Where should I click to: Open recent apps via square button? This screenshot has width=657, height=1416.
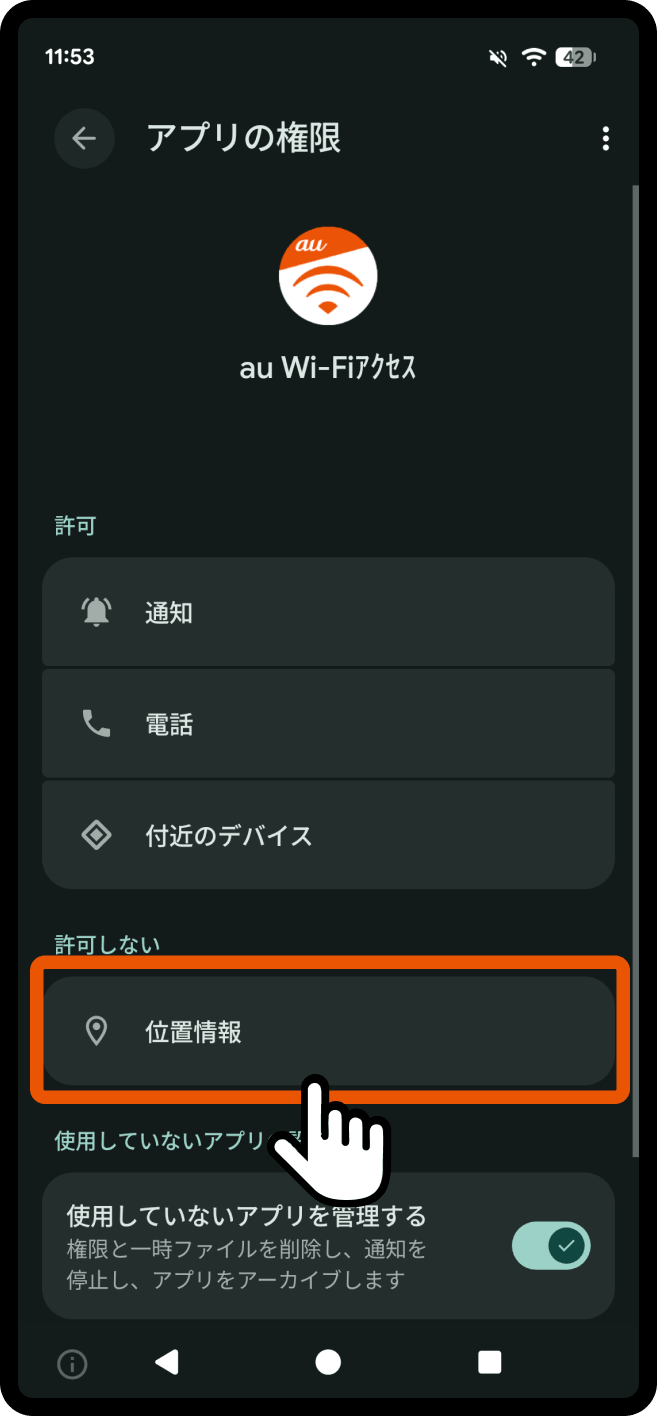[x=489, y=1362]
